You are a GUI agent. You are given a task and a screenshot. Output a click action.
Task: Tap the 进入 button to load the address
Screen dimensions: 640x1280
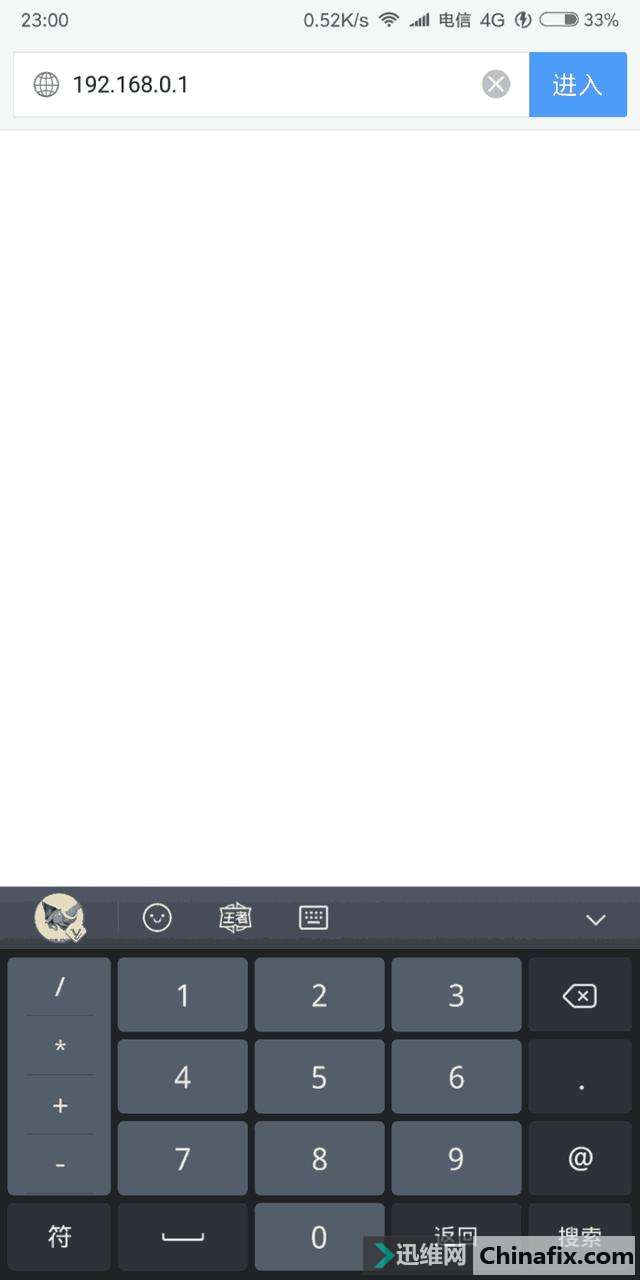point(577,85)
